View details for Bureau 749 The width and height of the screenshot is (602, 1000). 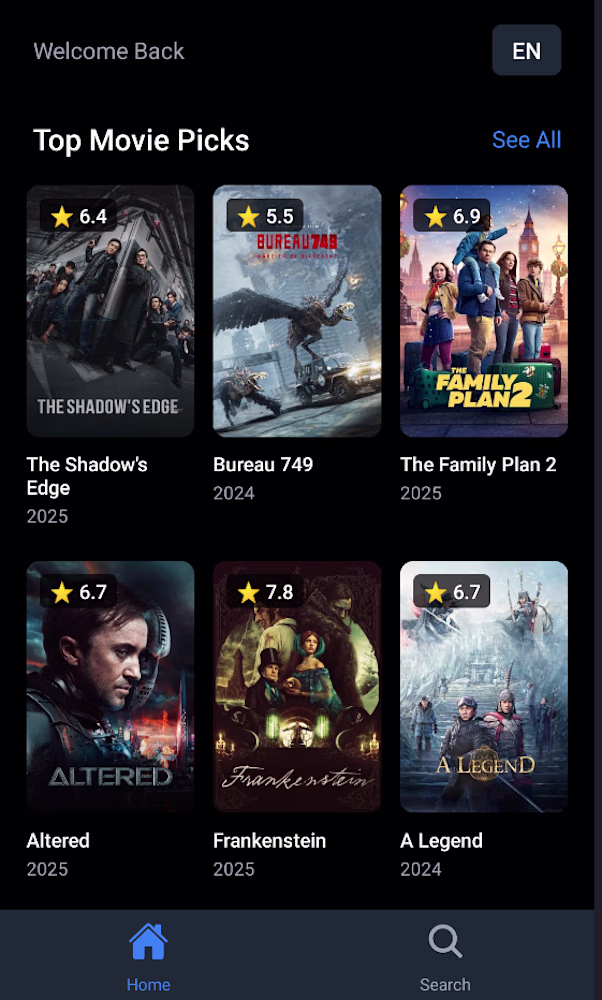(297, 311)
